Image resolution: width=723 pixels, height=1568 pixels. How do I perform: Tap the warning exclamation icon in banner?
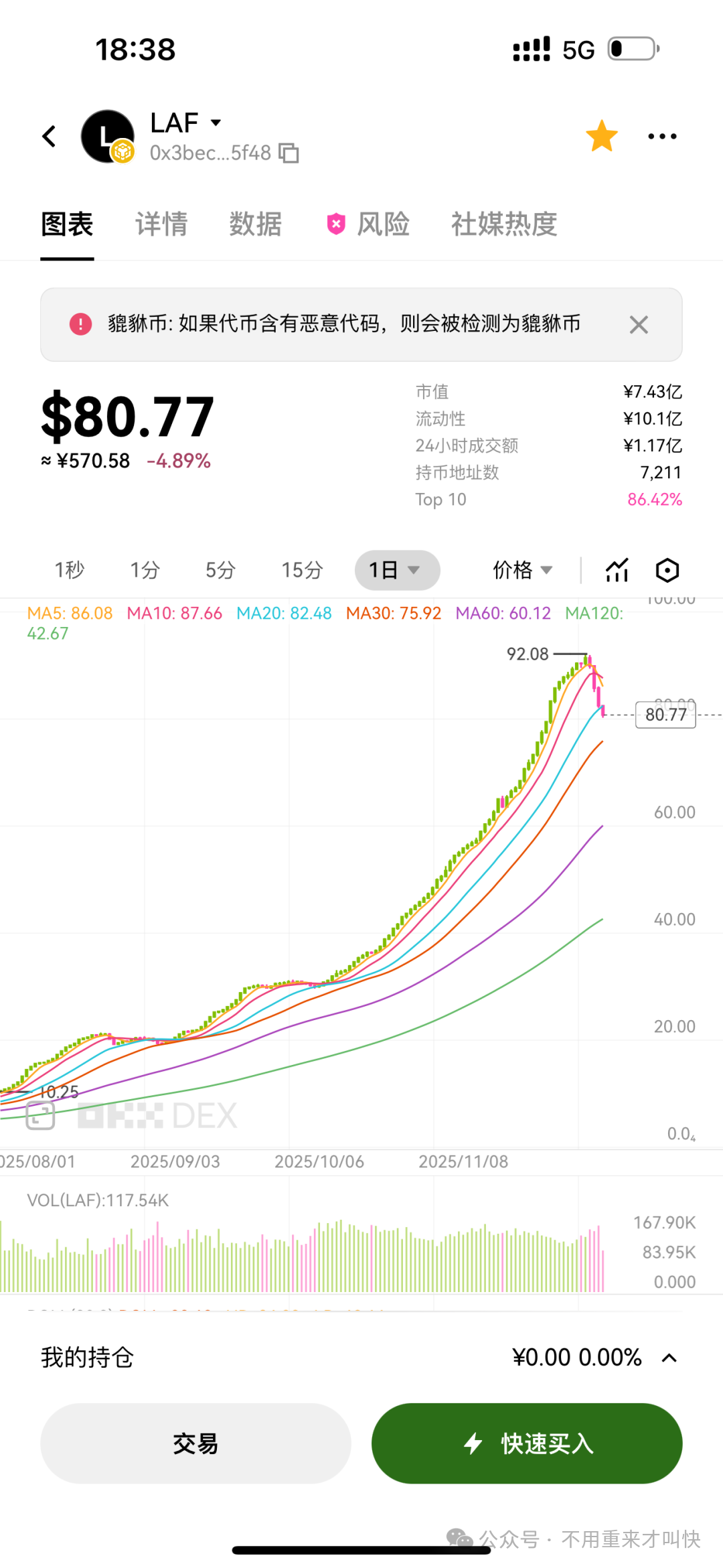(x=80, y=325)
